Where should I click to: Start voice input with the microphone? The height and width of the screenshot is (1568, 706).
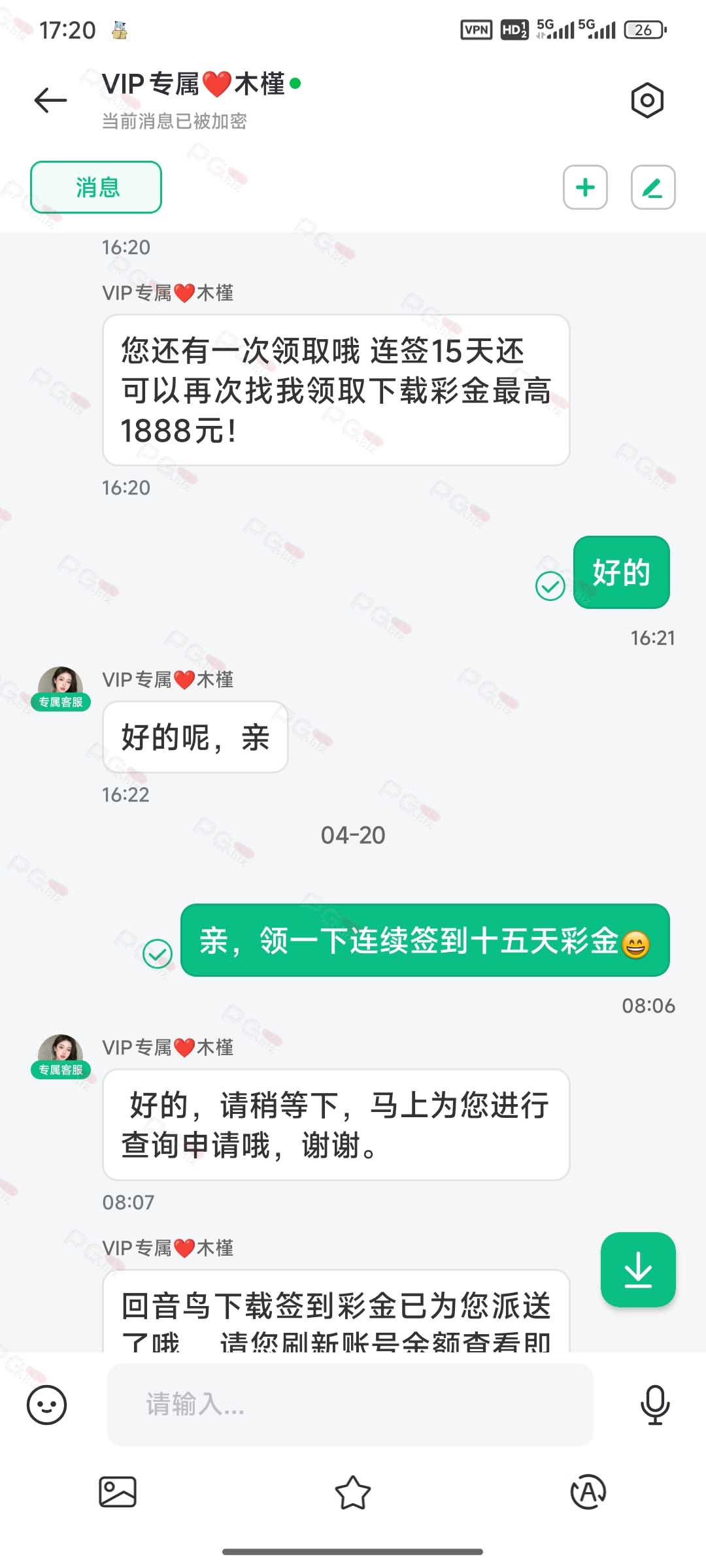[654, 1405]
